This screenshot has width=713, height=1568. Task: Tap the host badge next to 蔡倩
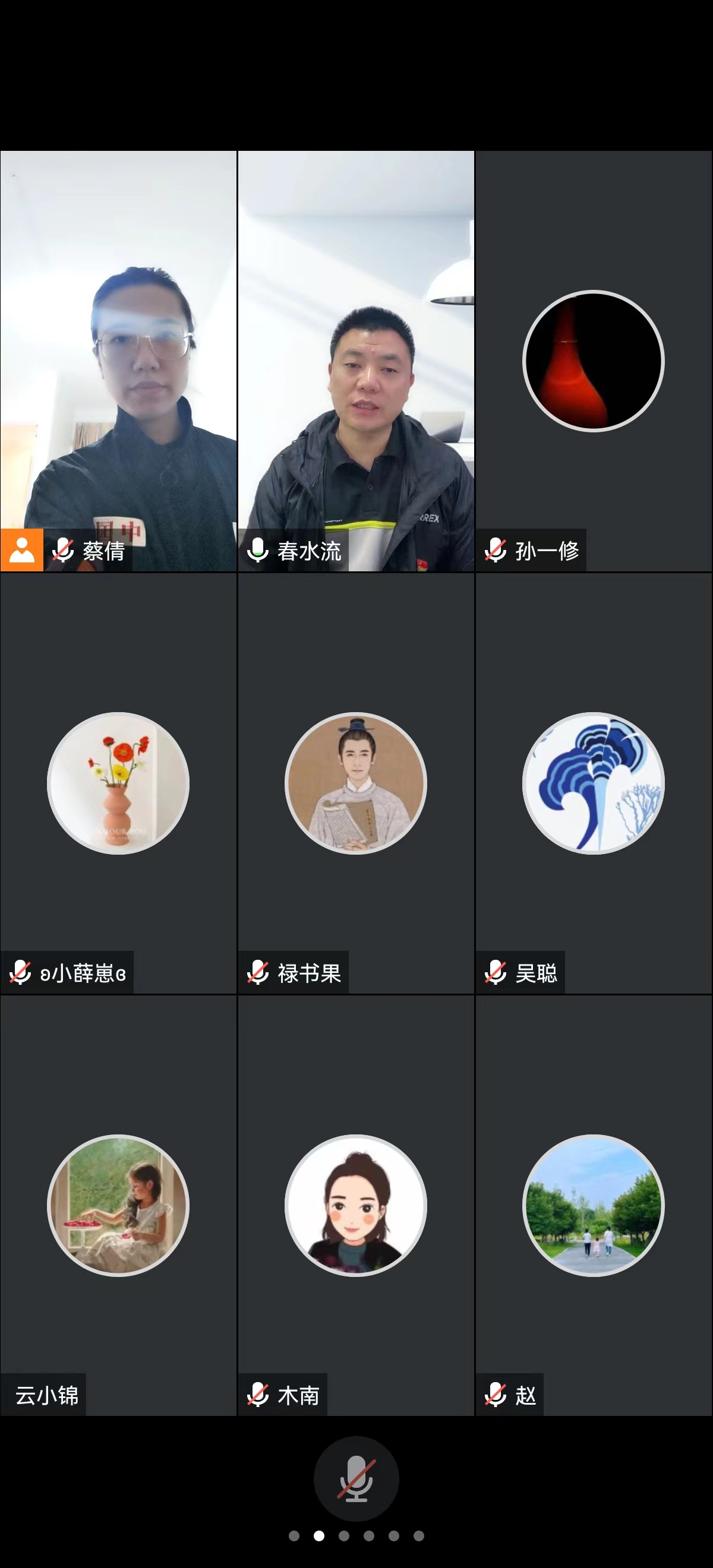pyautogui.click(x=22, y=550)
